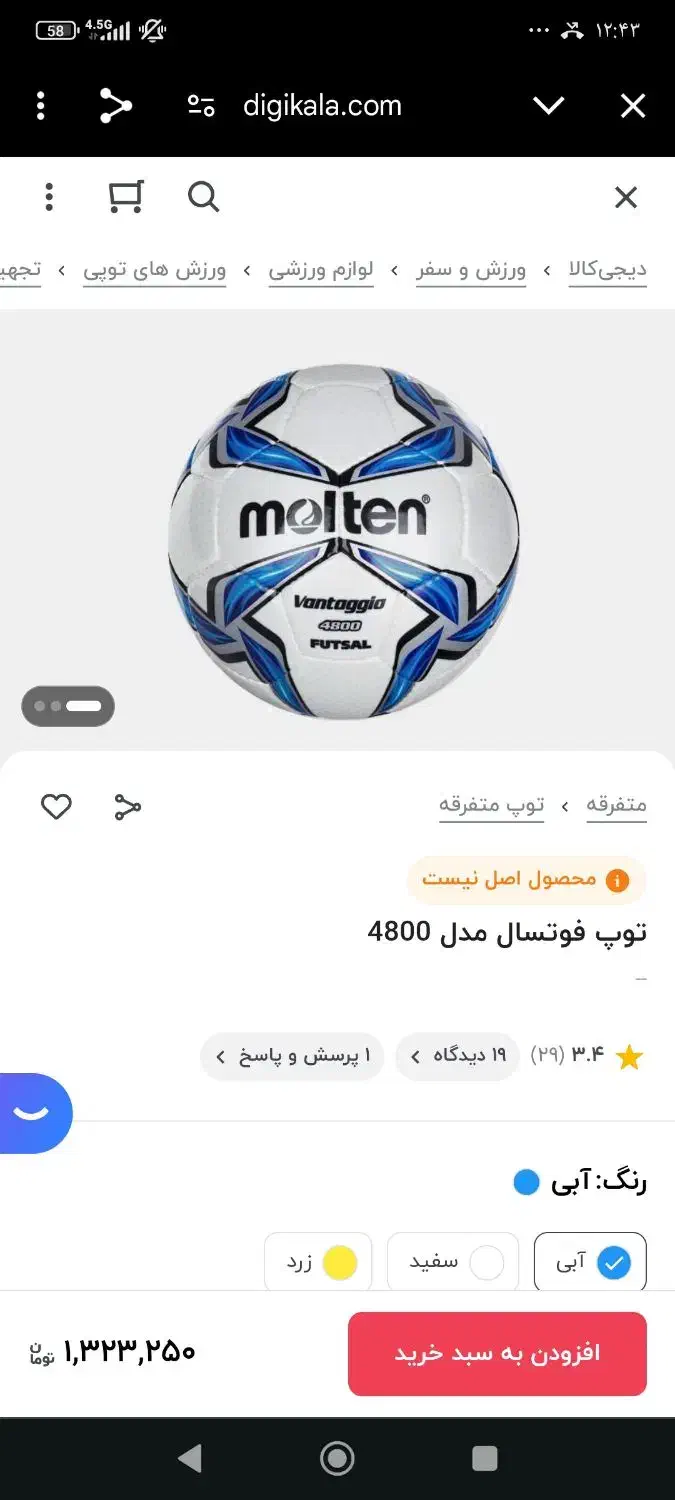Share the page from browser toolbar
675x1500 pixels.
[x=115, y=106]
